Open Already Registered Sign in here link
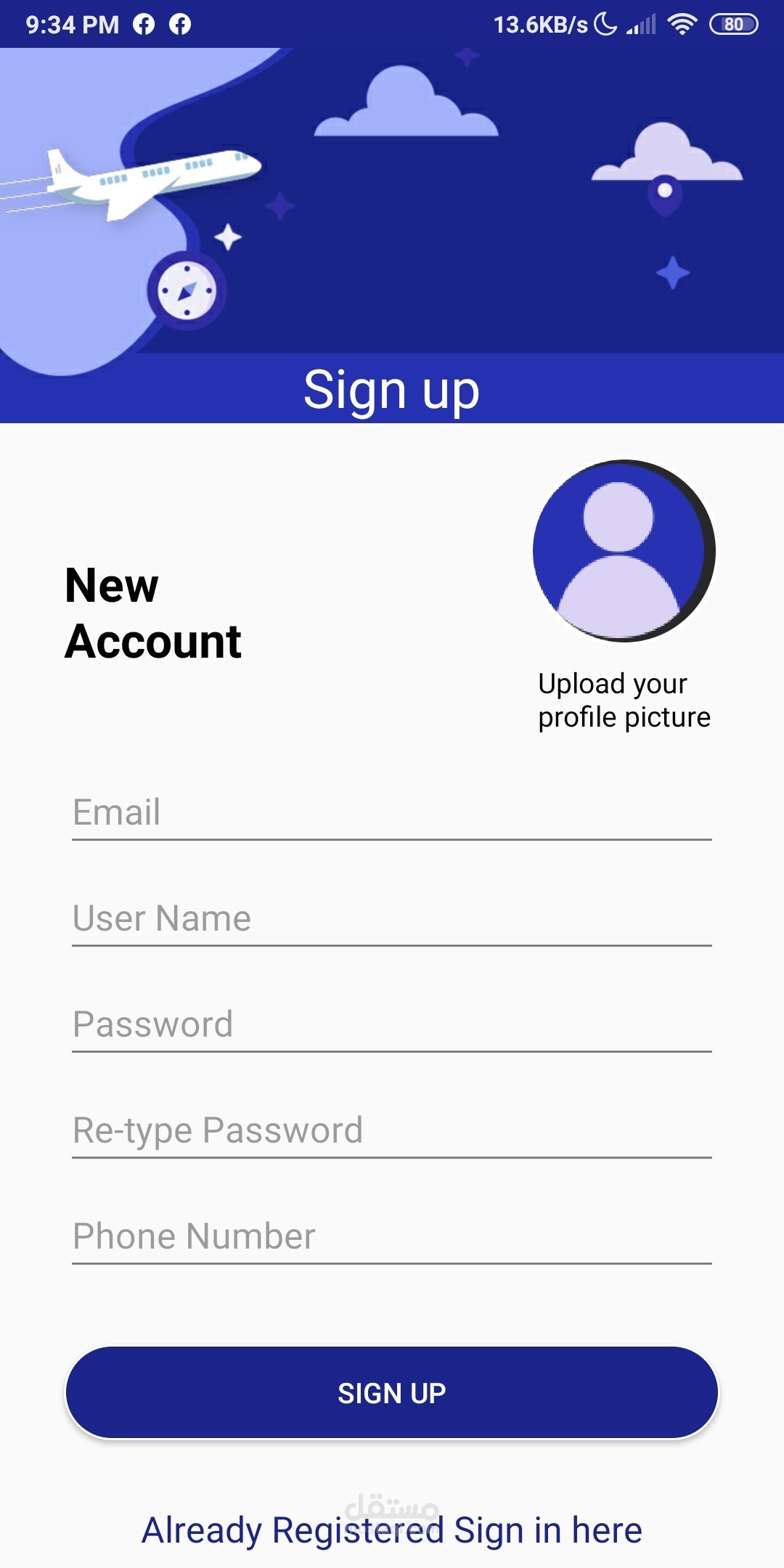 pyautogui.click(x=392, y=1530)
